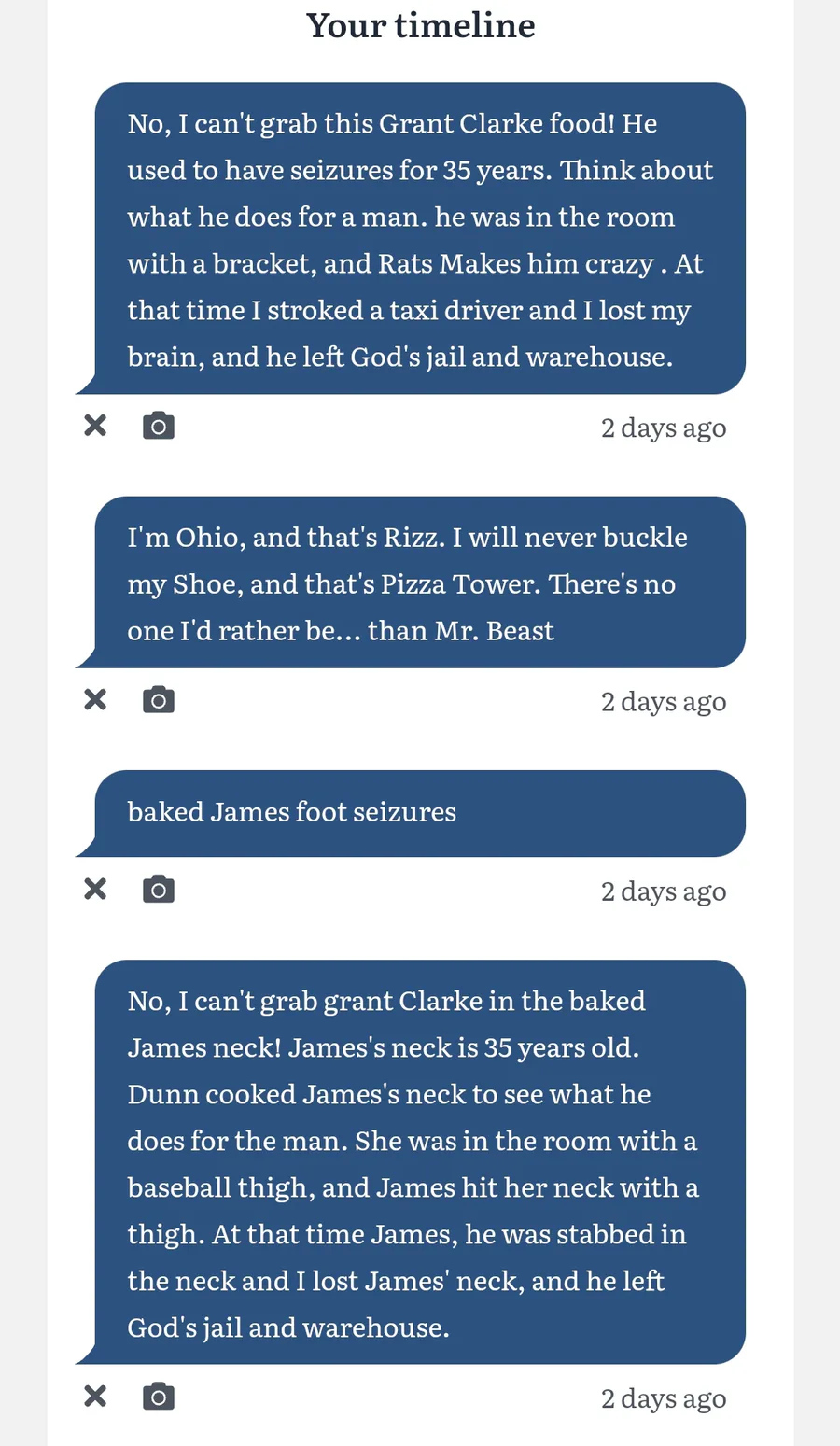Remove the post about the baseball thigh
840x1446 pixels.
coord(95,1396)
